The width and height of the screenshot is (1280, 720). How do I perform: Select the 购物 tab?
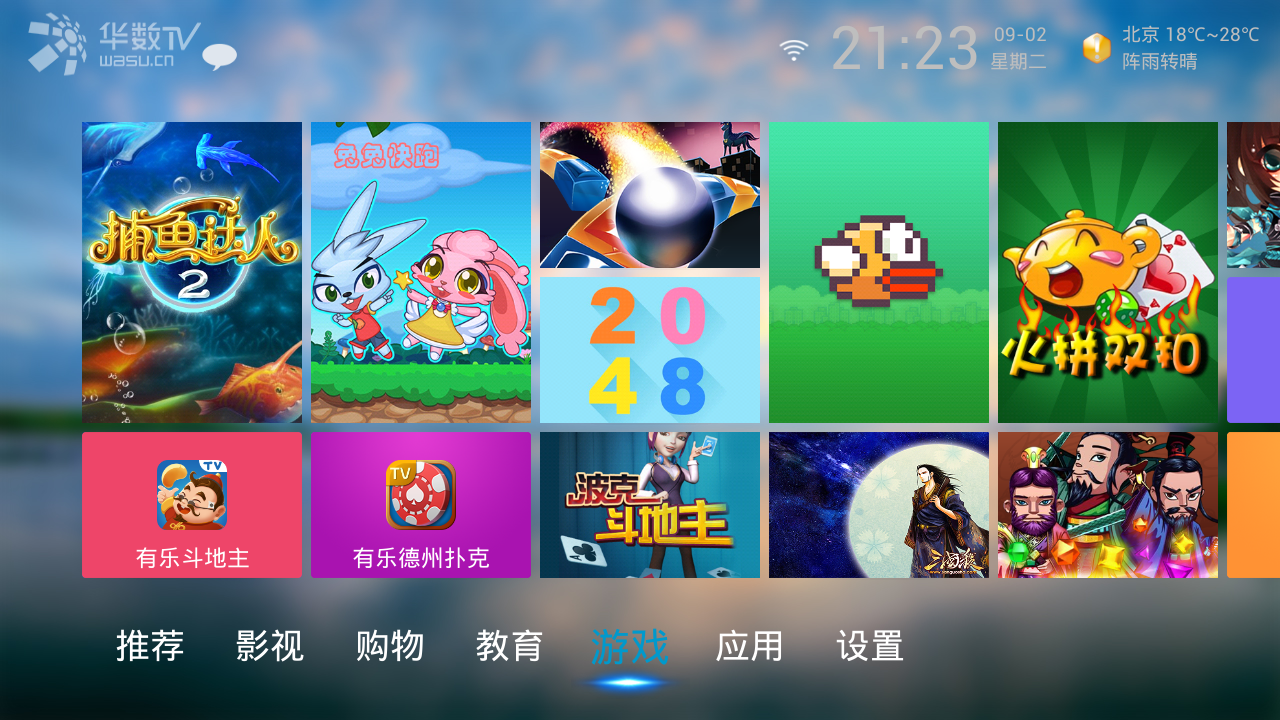click(x=390, y=646)
